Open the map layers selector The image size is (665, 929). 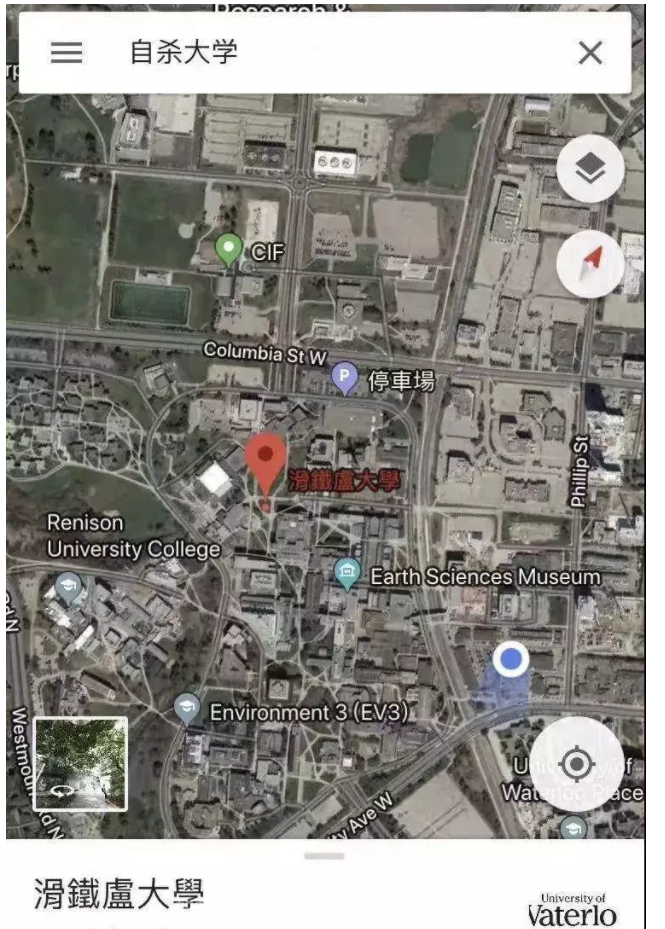590,169
